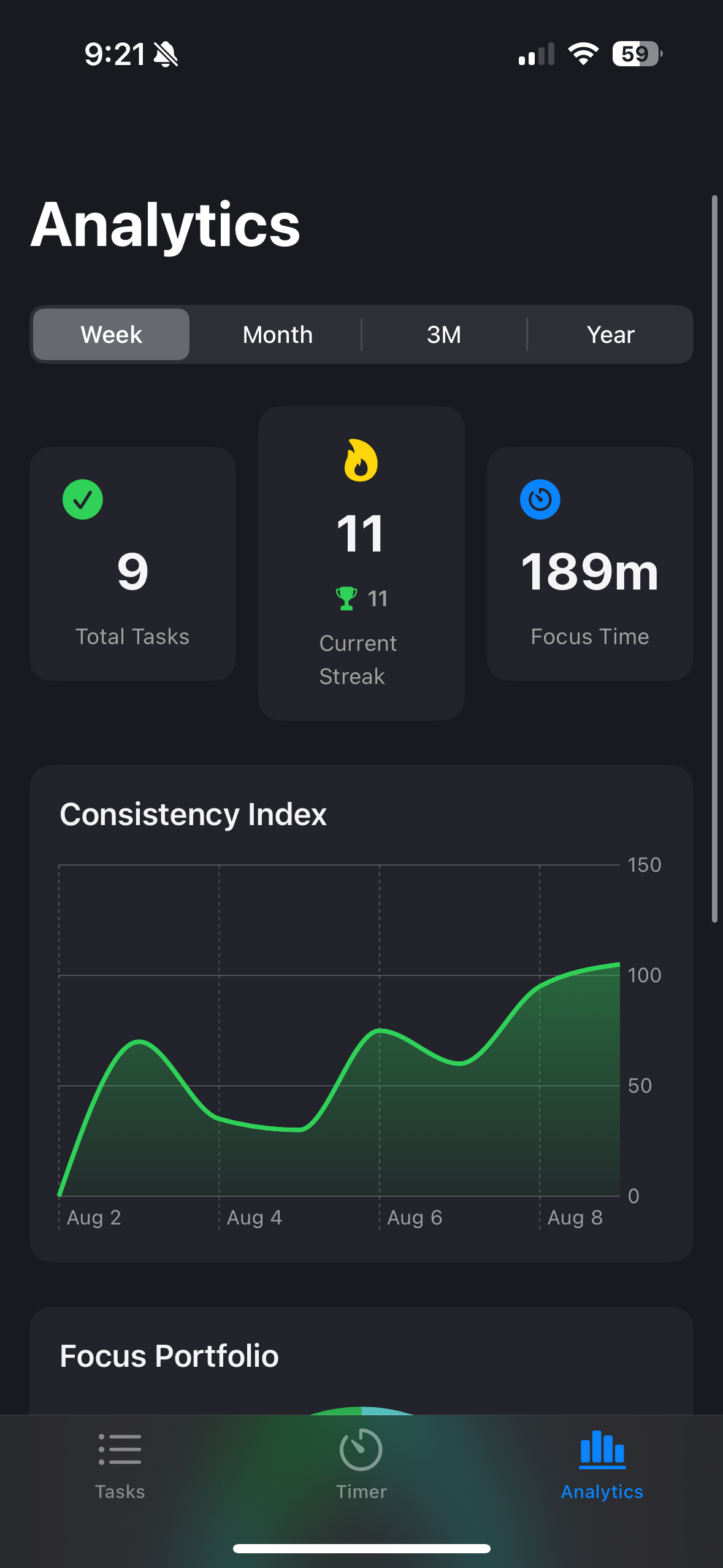This screenshot has width=723, height=1568.
Task: Tap the Focus Portfolio section header
Action: [x=168, y=1355]
